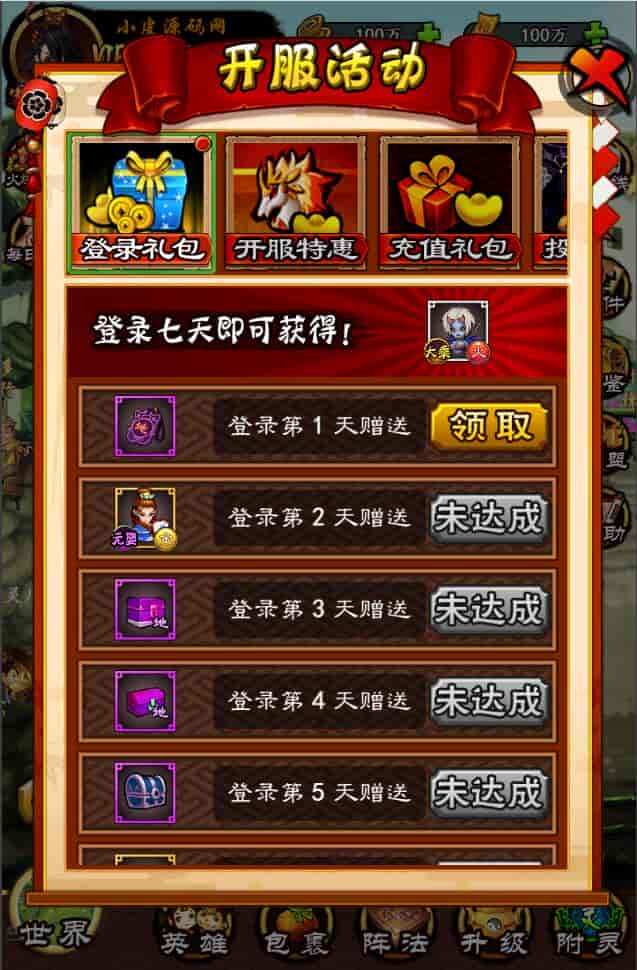Inspect the day 3 purple chest icon
Image resolution: width=637 pixels, height=970 pixels.
145,608
